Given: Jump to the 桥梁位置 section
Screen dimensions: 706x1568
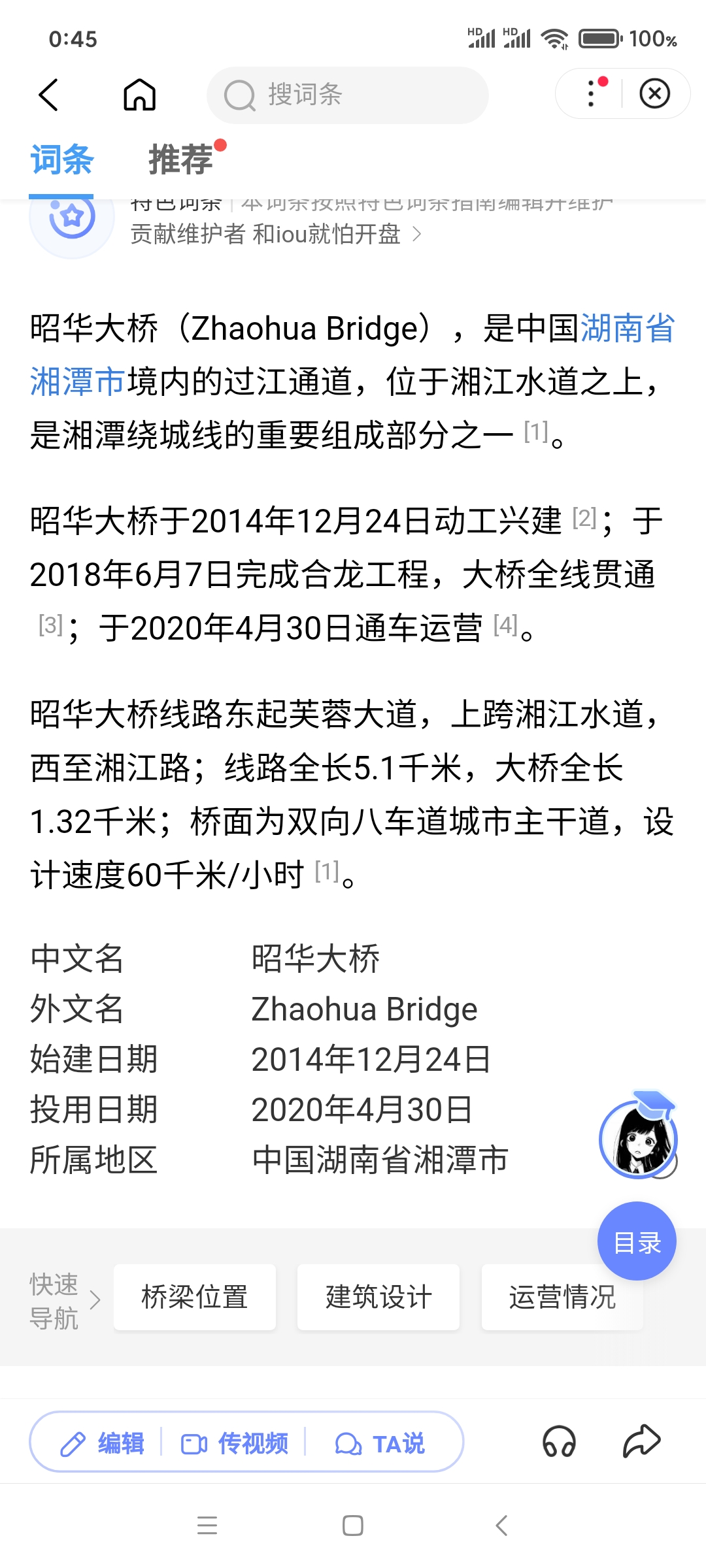Looking at the screenshot, I should pyautogui.click(x=195, y=1297).
